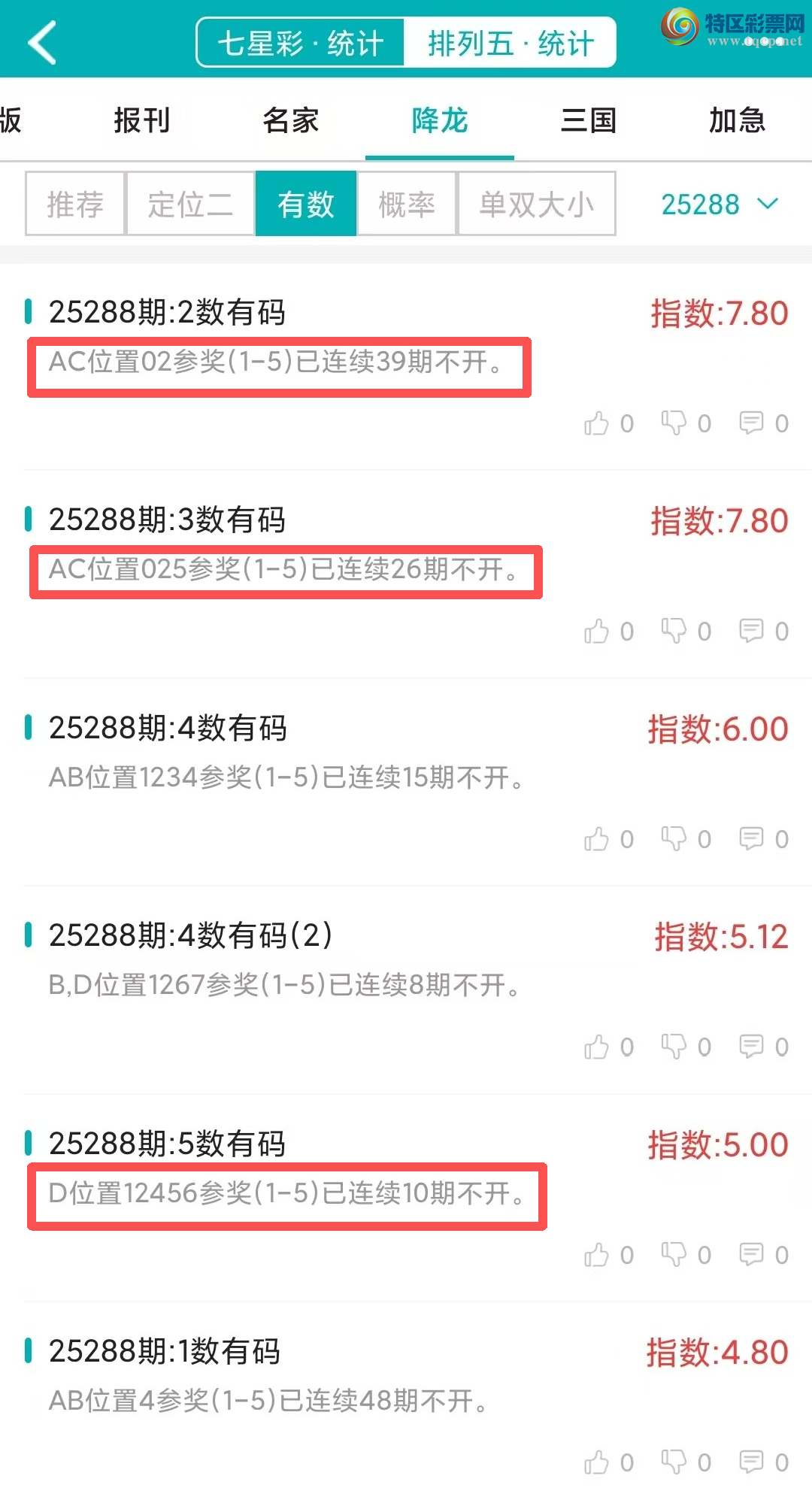Dislike the 3数有码 entry

[674, 631]
